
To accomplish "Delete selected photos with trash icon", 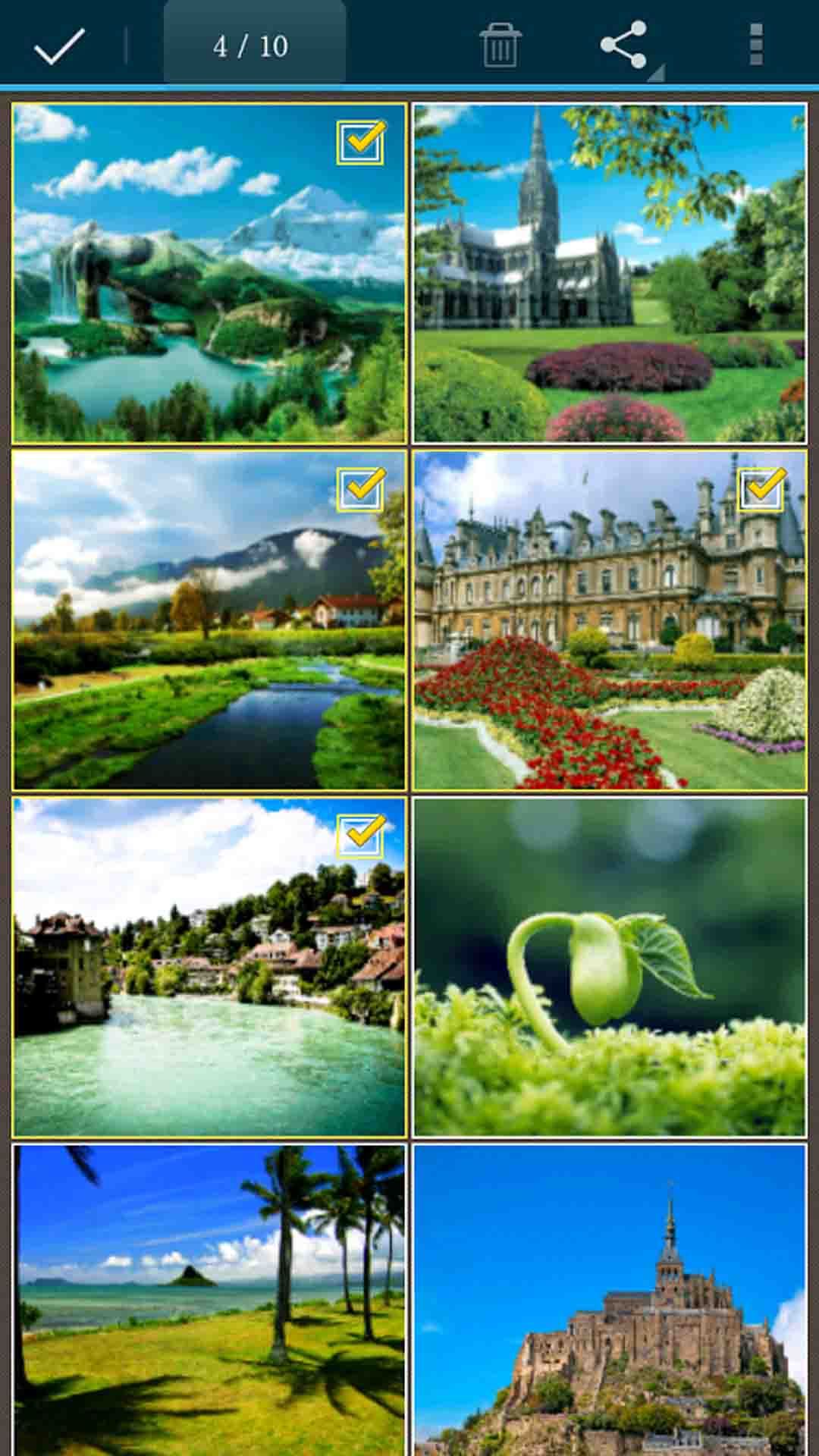I will tap(500, 45).
